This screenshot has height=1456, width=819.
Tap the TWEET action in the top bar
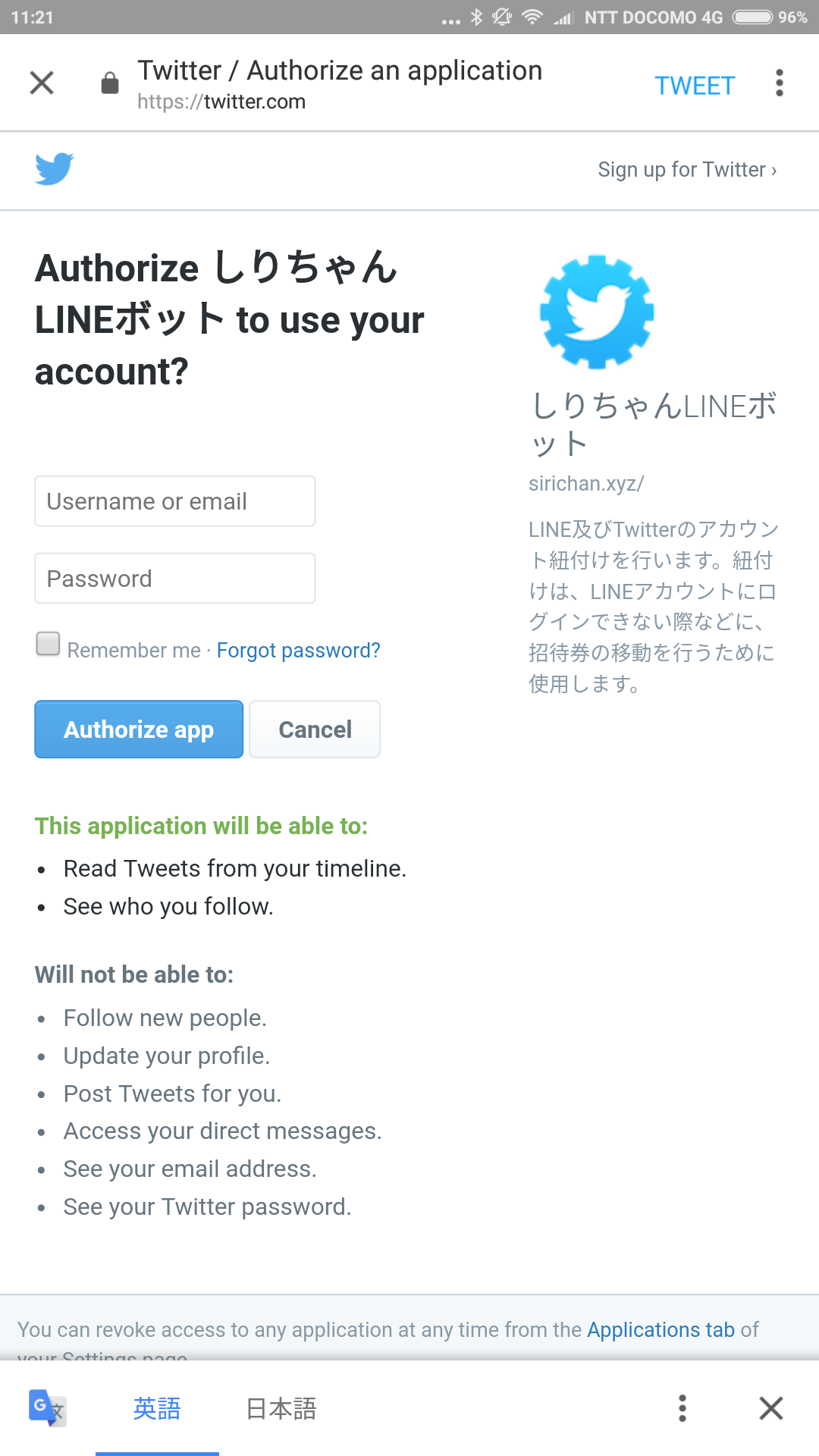point(695,86)
